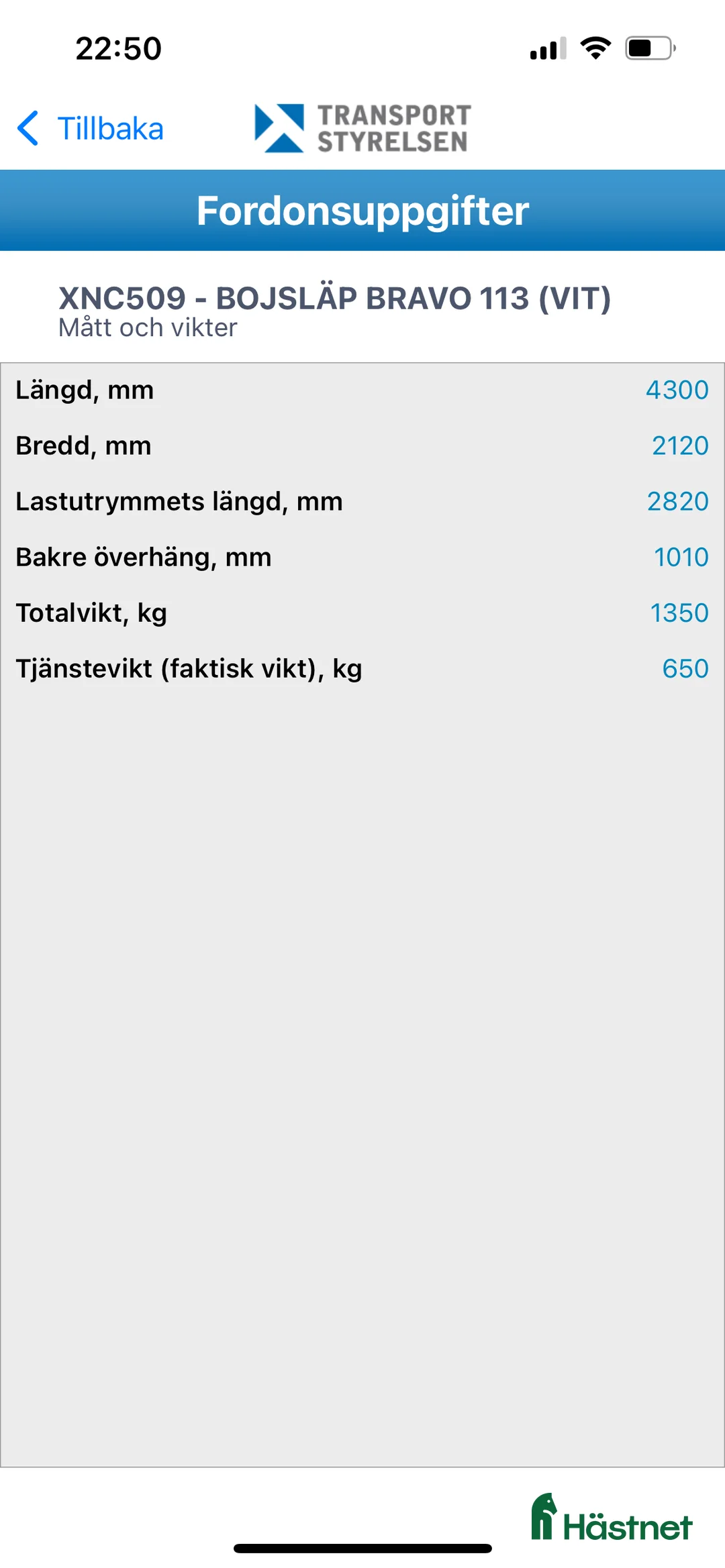This screenshot has height=1568, width=725.
Task: Tap the clock showing 22:50
Action: pos(118,47)
